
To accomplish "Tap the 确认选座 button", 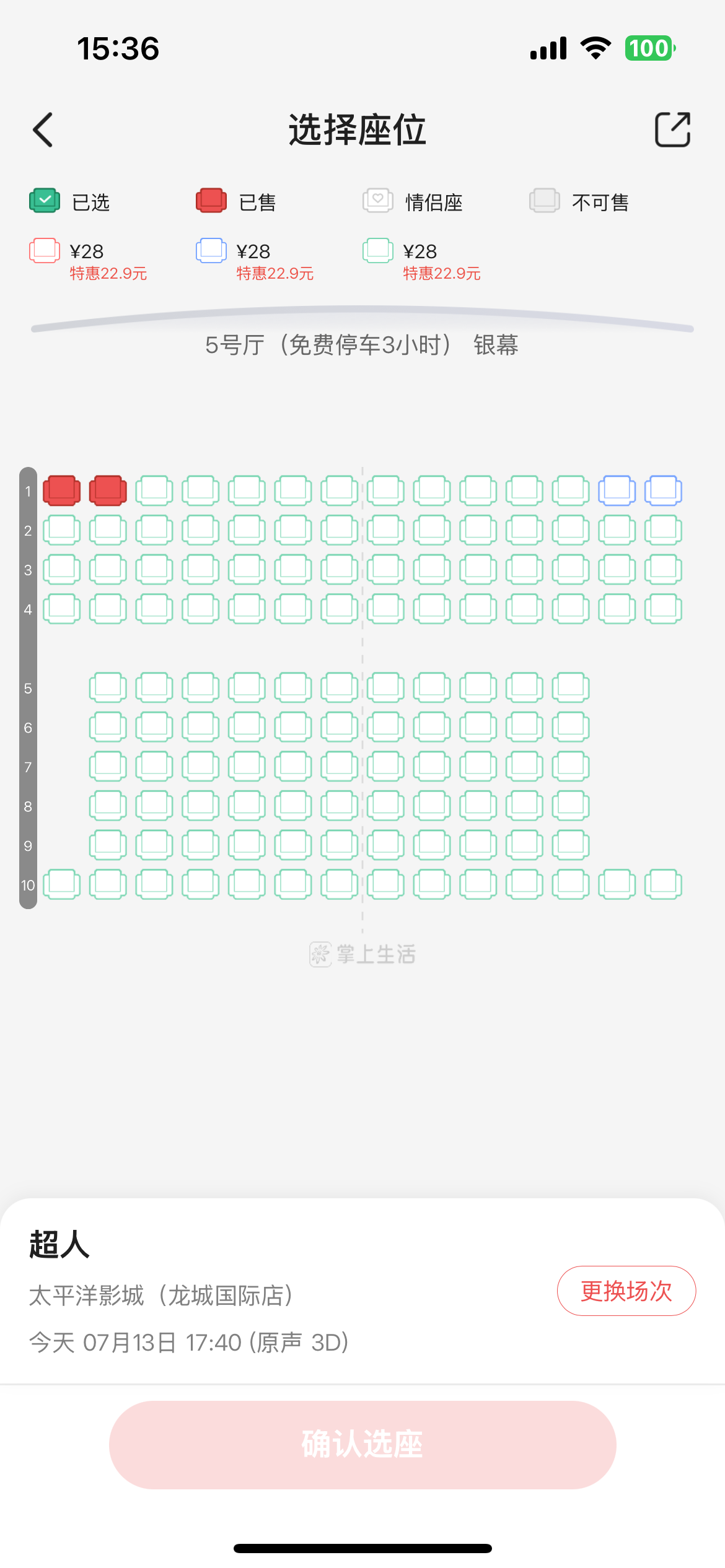I will tap(362, 1445).
